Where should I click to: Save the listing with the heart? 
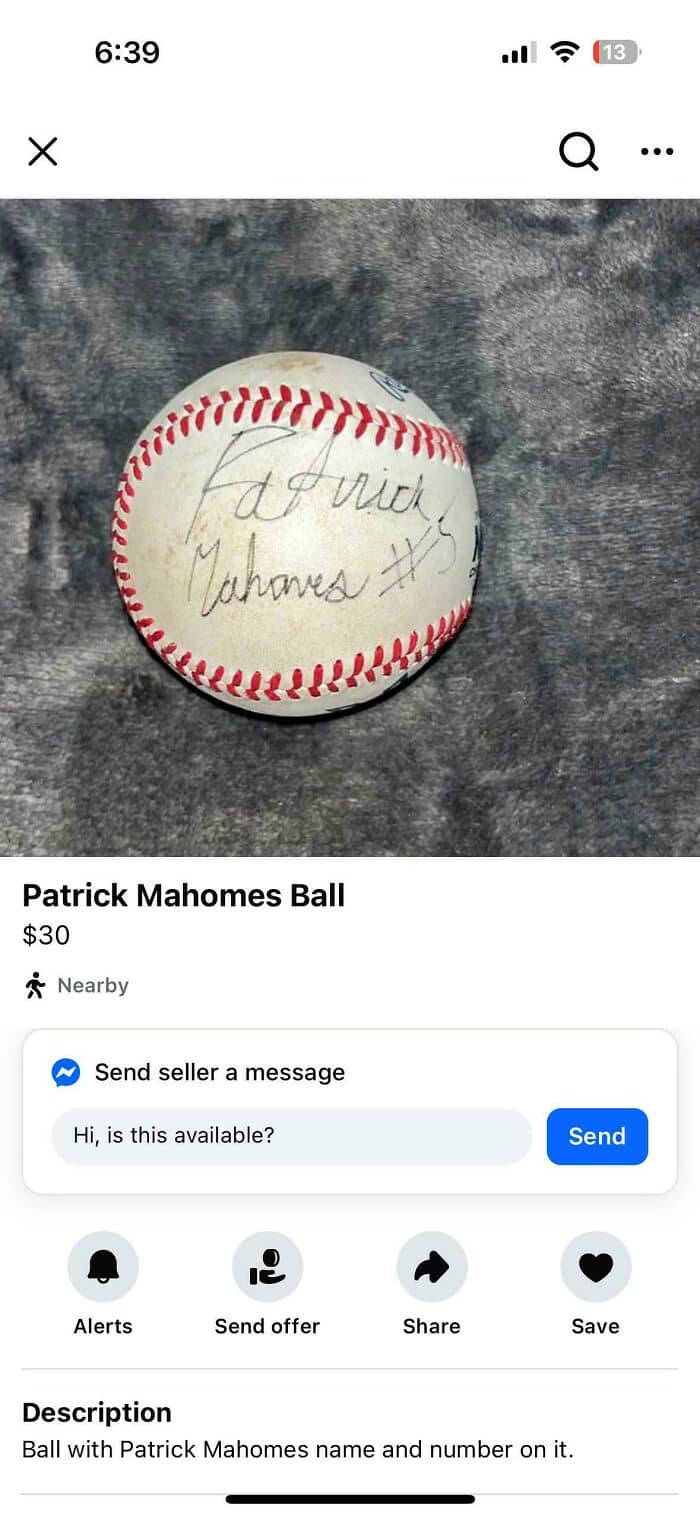coord(595,1267)
